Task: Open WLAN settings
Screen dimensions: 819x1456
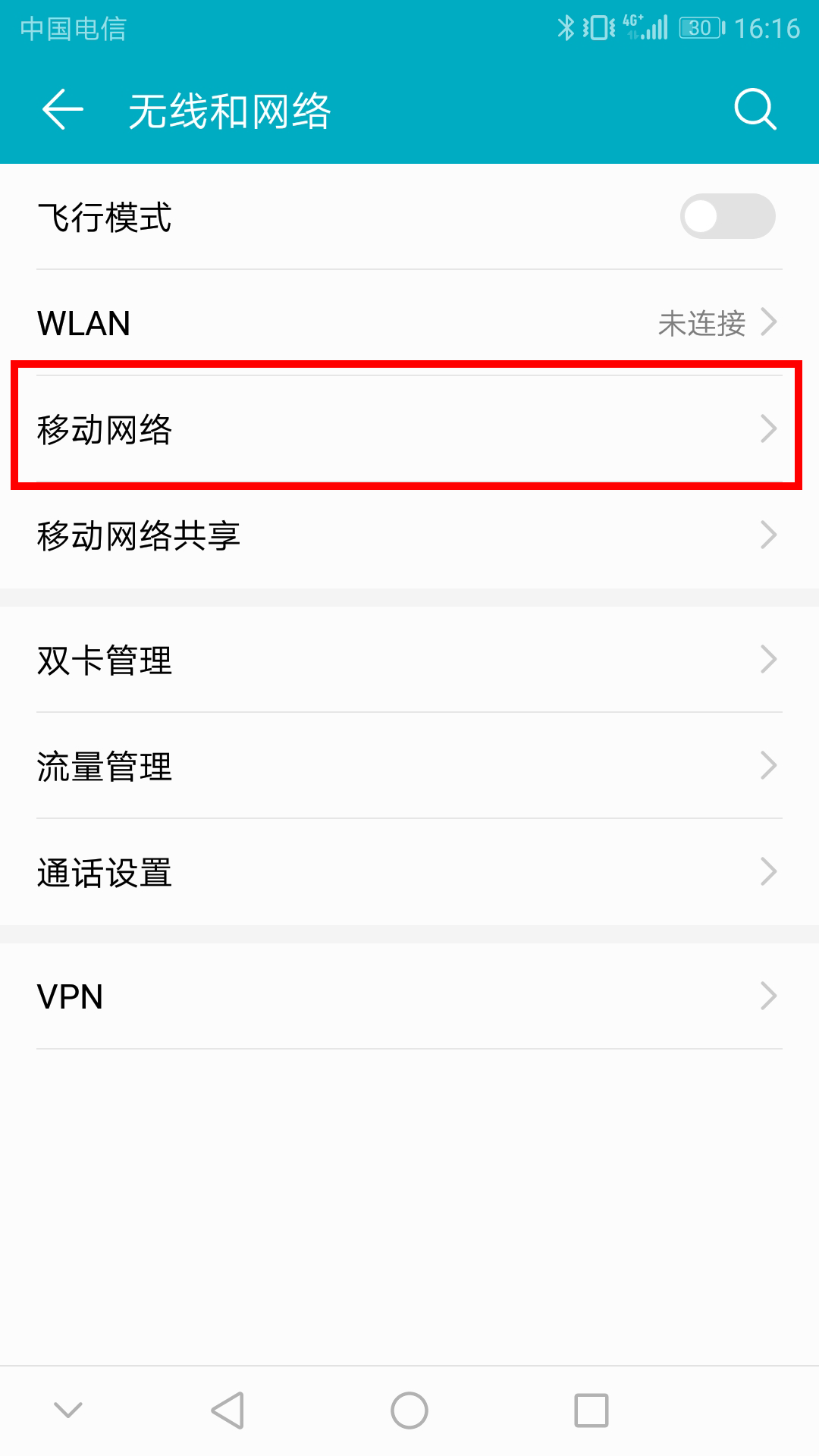Action: (x=409, y=323)
